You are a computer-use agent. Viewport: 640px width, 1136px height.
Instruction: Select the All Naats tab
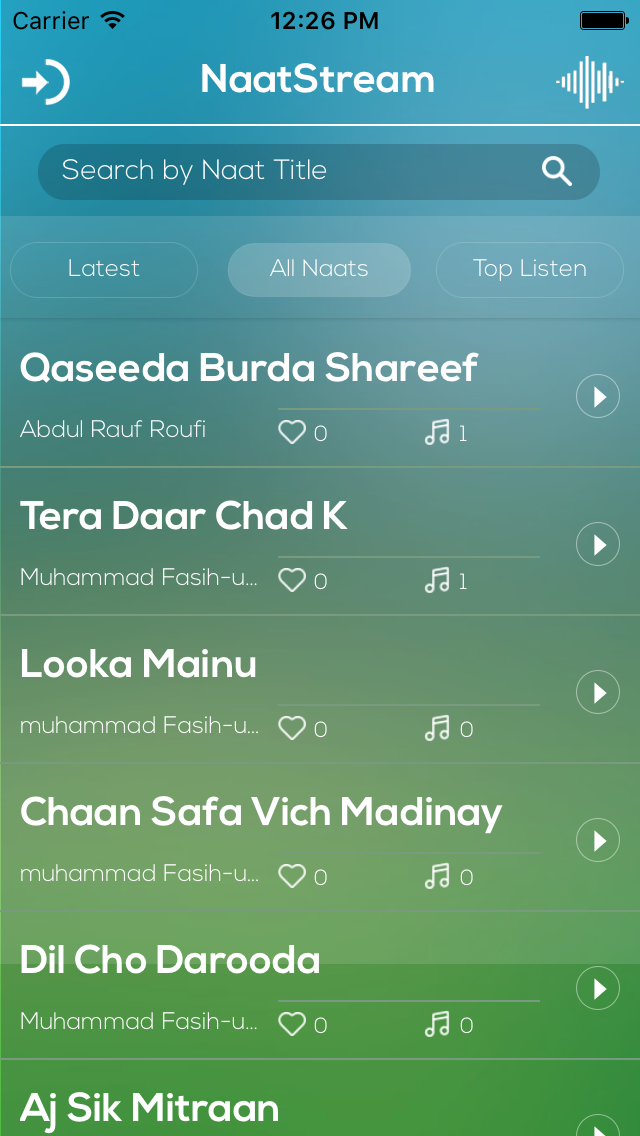click(x=319, y=270)
